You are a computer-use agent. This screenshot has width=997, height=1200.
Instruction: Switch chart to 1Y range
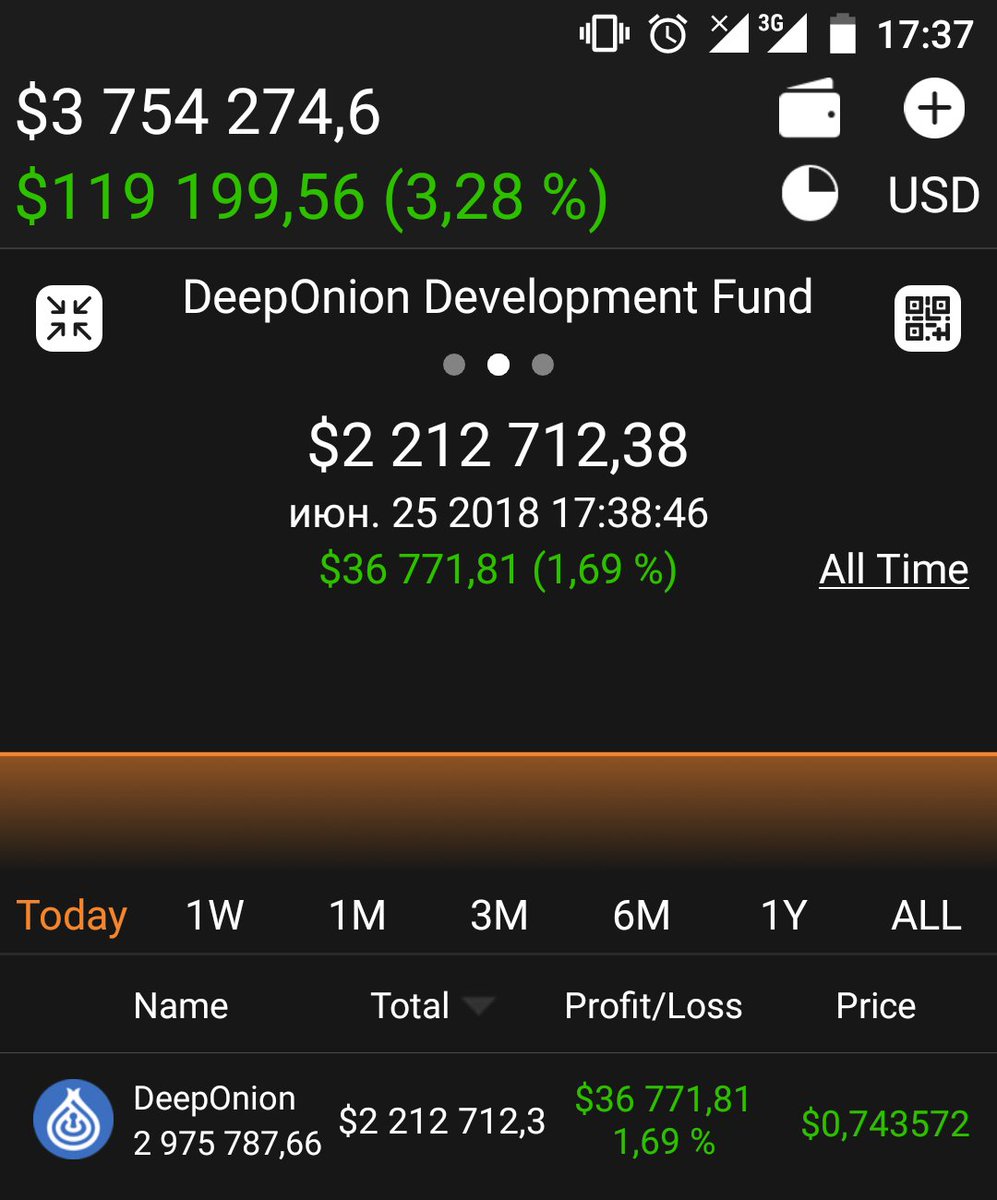click(x=783, y=916)
